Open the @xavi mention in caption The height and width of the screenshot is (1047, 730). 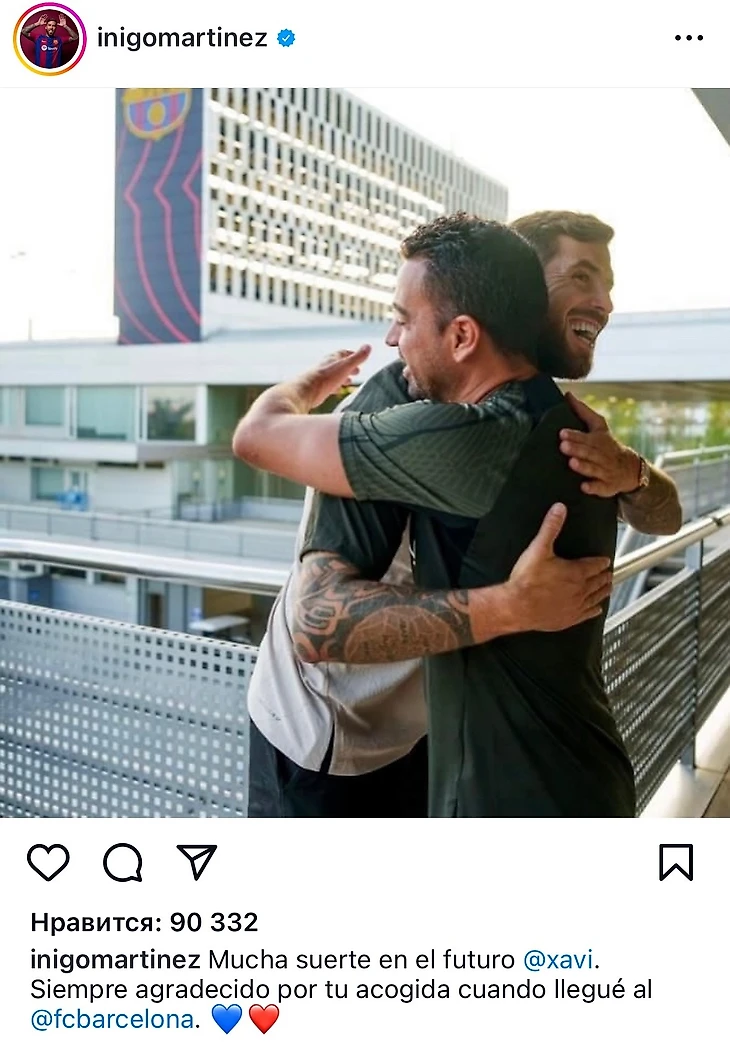(558, 960)
